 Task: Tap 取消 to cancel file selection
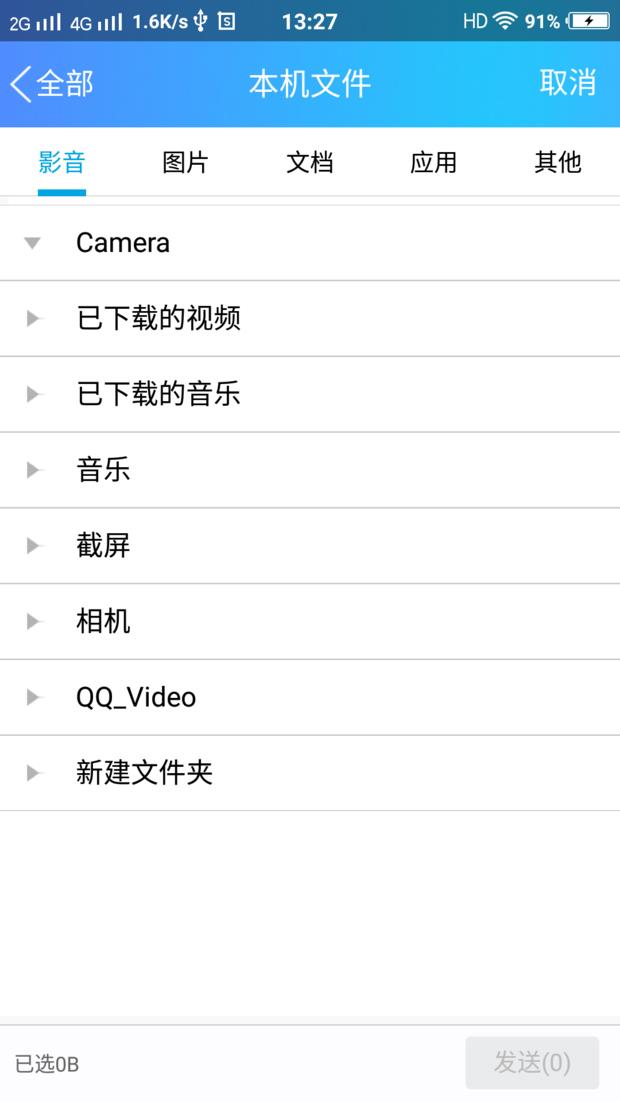click(x=567, y=83)
